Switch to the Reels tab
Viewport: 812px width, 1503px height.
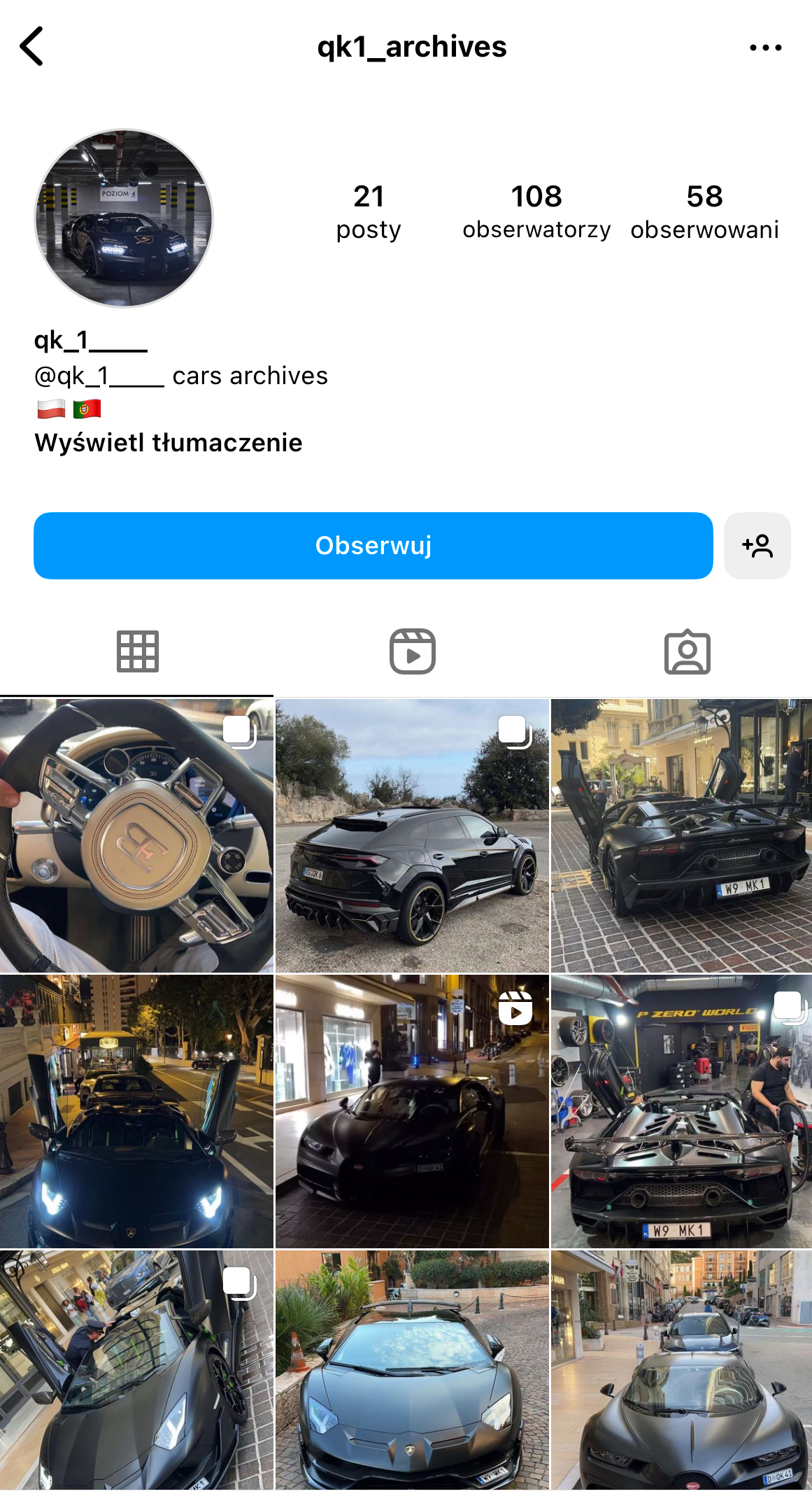413,651
